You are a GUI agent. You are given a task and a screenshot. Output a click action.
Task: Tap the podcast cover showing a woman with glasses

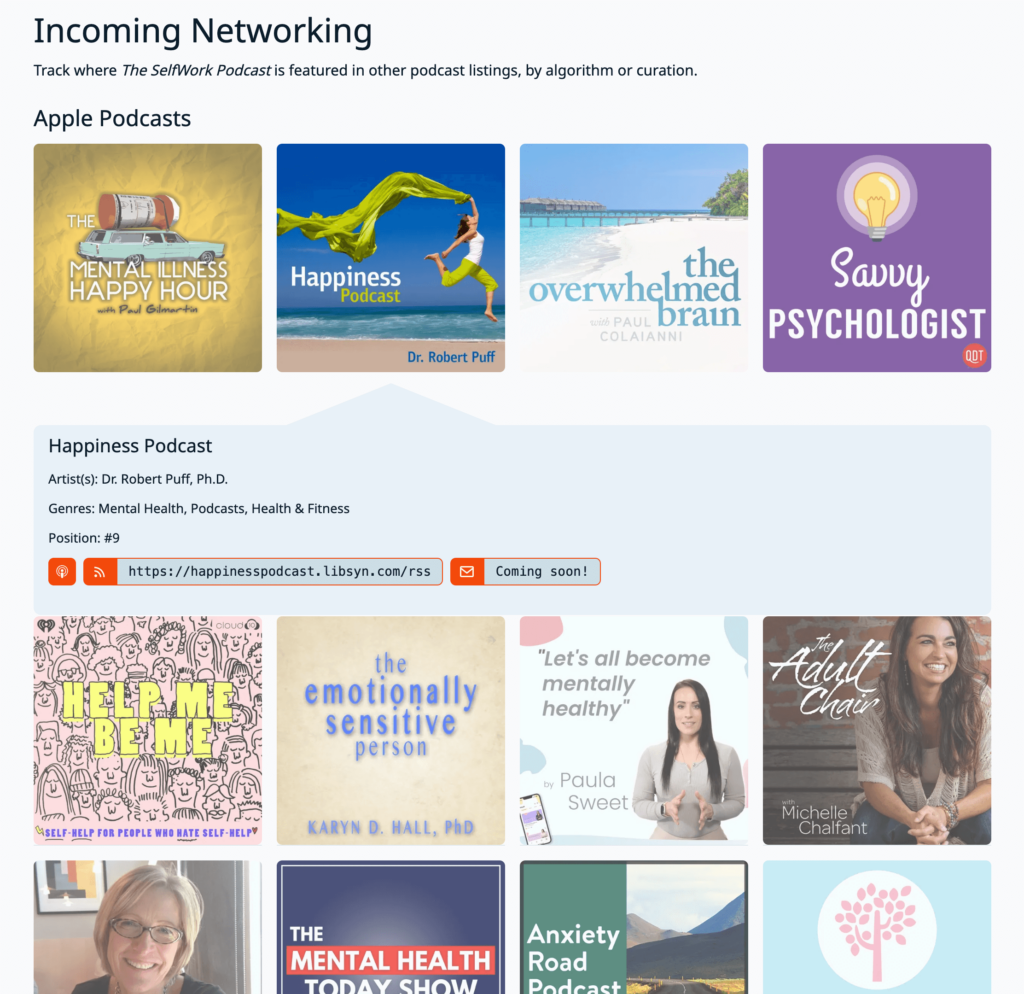(148, 927)
